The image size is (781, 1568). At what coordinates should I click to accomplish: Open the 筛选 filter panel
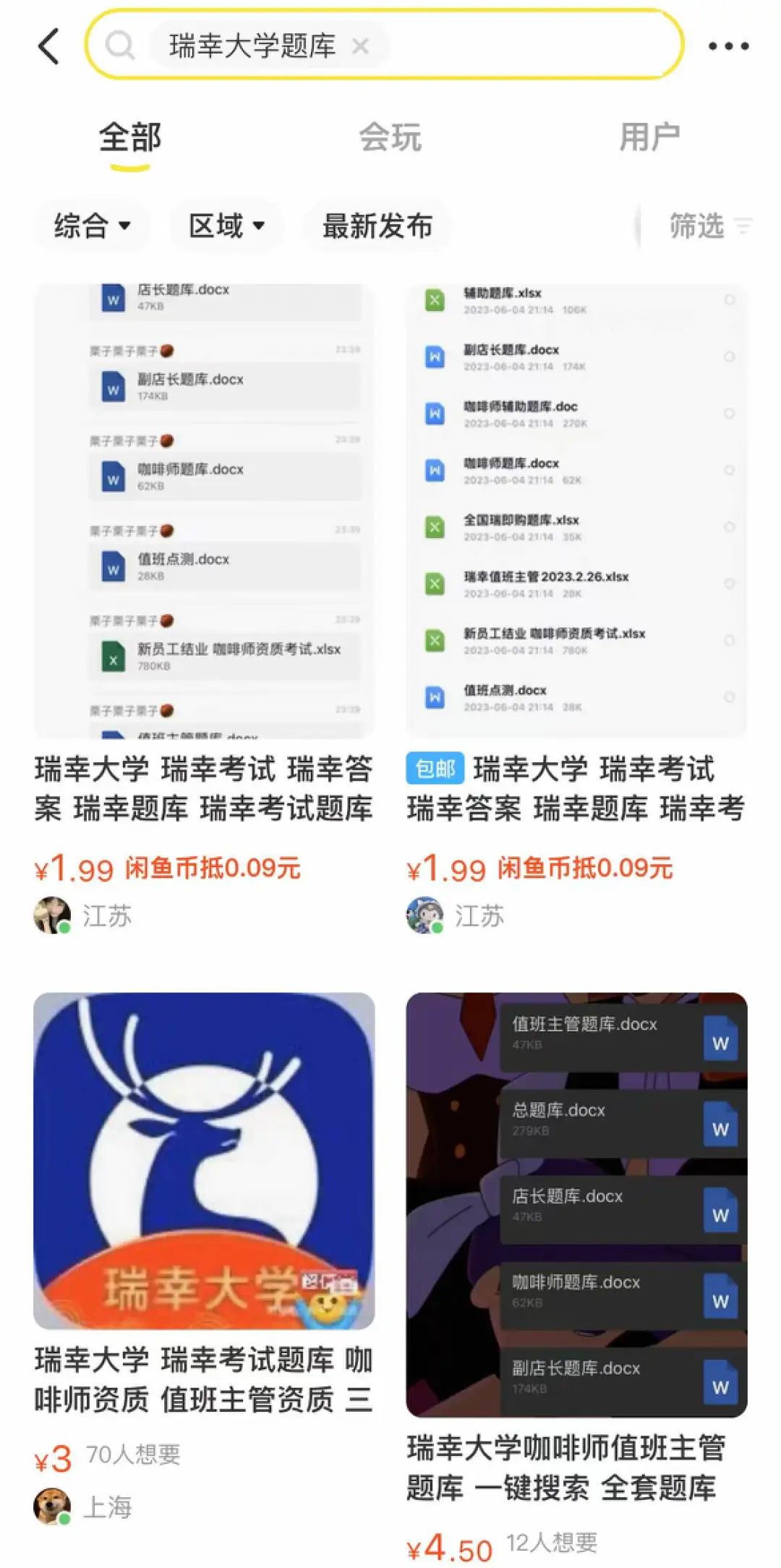point(709,226)
